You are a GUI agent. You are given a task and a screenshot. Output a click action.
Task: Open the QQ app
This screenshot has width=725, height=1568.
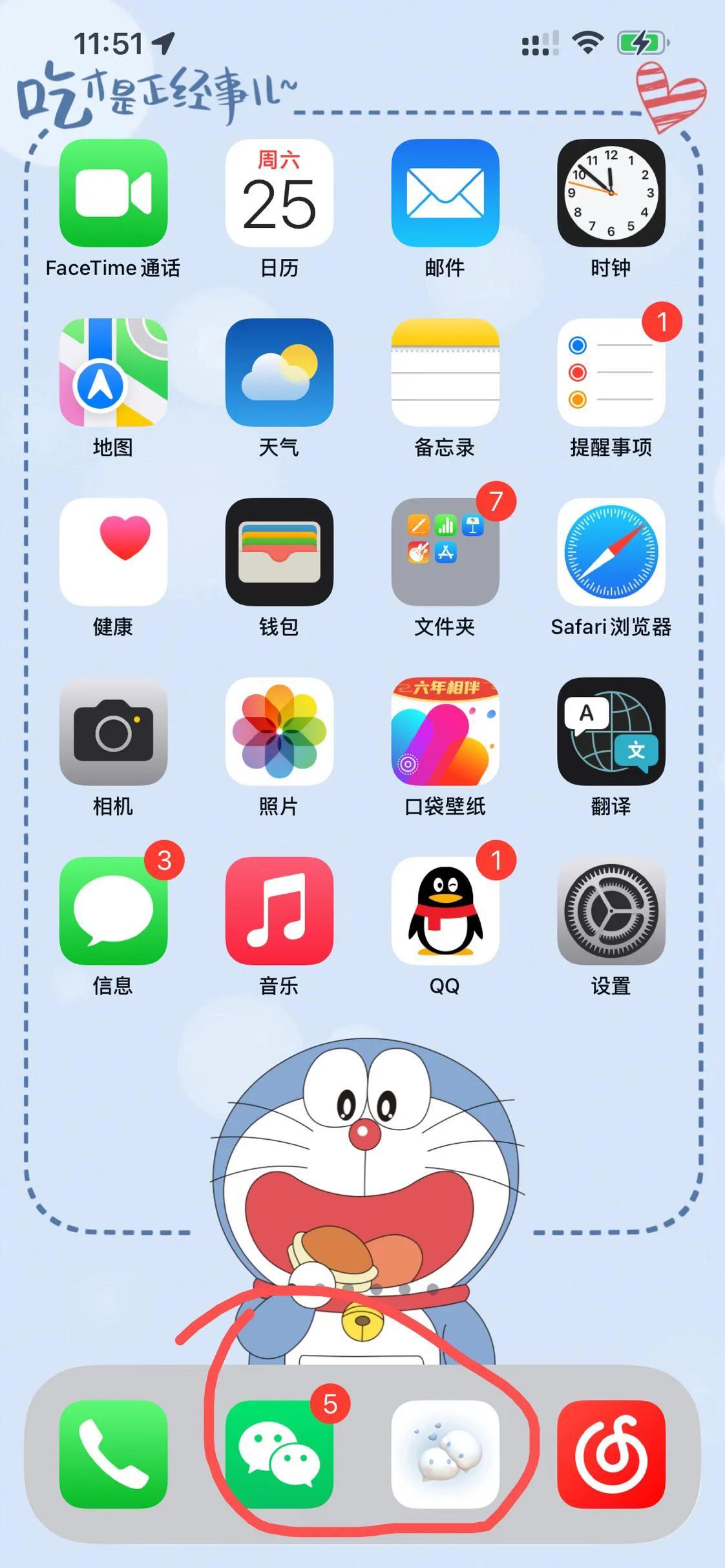point(445,911)
